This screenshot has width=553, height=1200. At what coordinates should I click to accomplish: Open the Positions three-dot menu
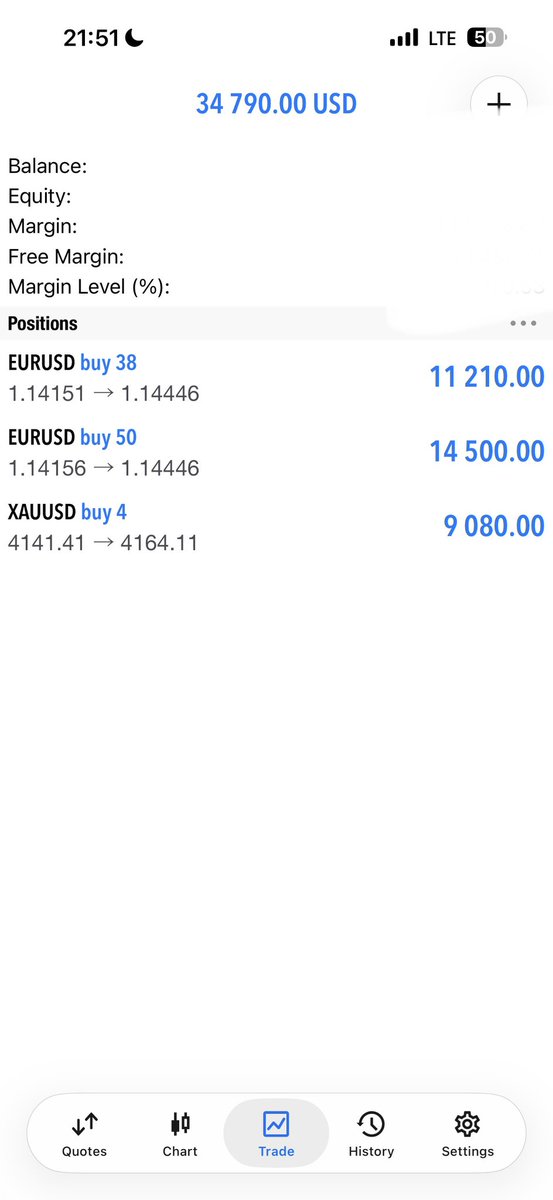[x=524, y=323]
